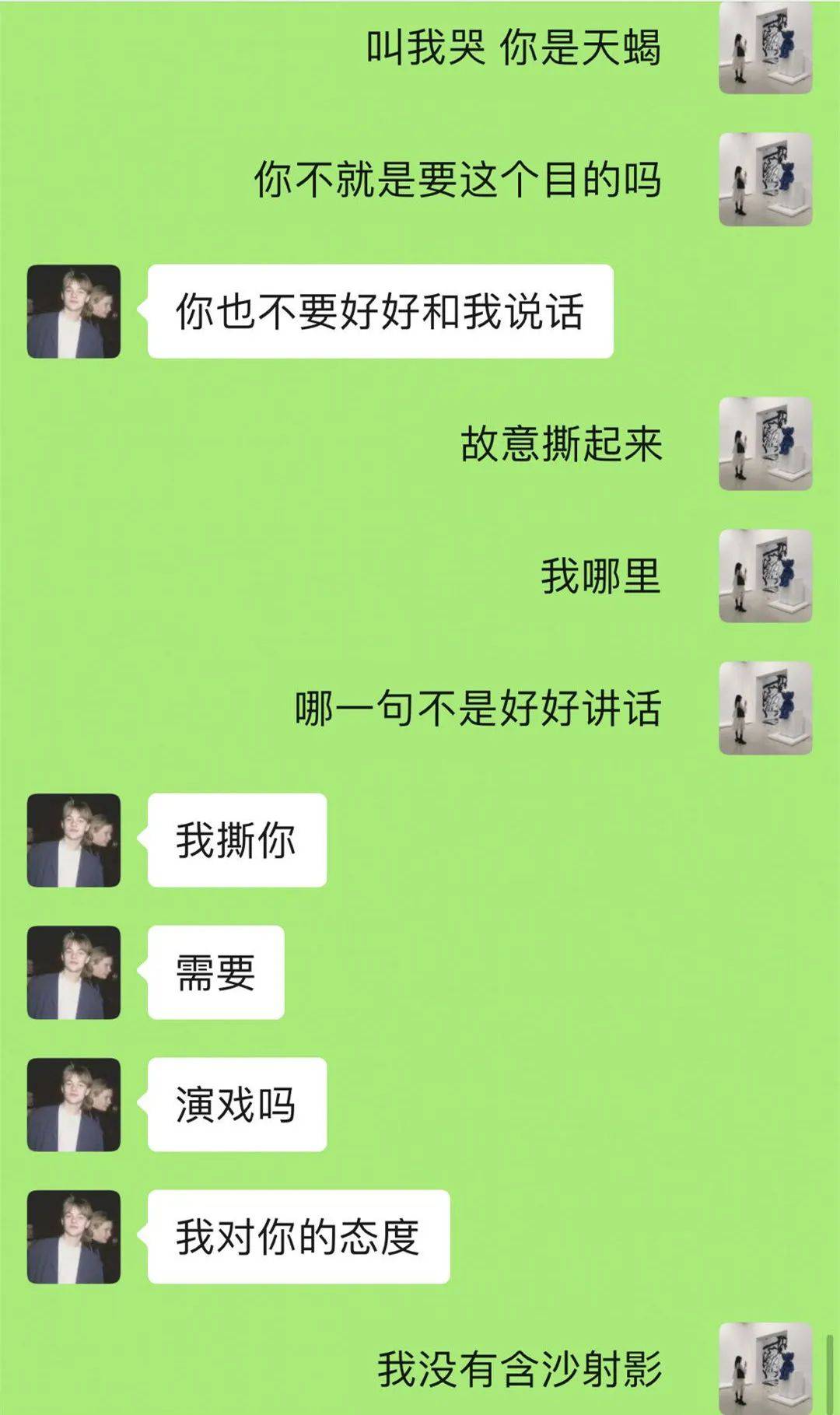Open avatar next to "叫我哭 你是天蝎"
This screenshot has width=840, height=1415.
pyautogui.click(x=765, y=48)
